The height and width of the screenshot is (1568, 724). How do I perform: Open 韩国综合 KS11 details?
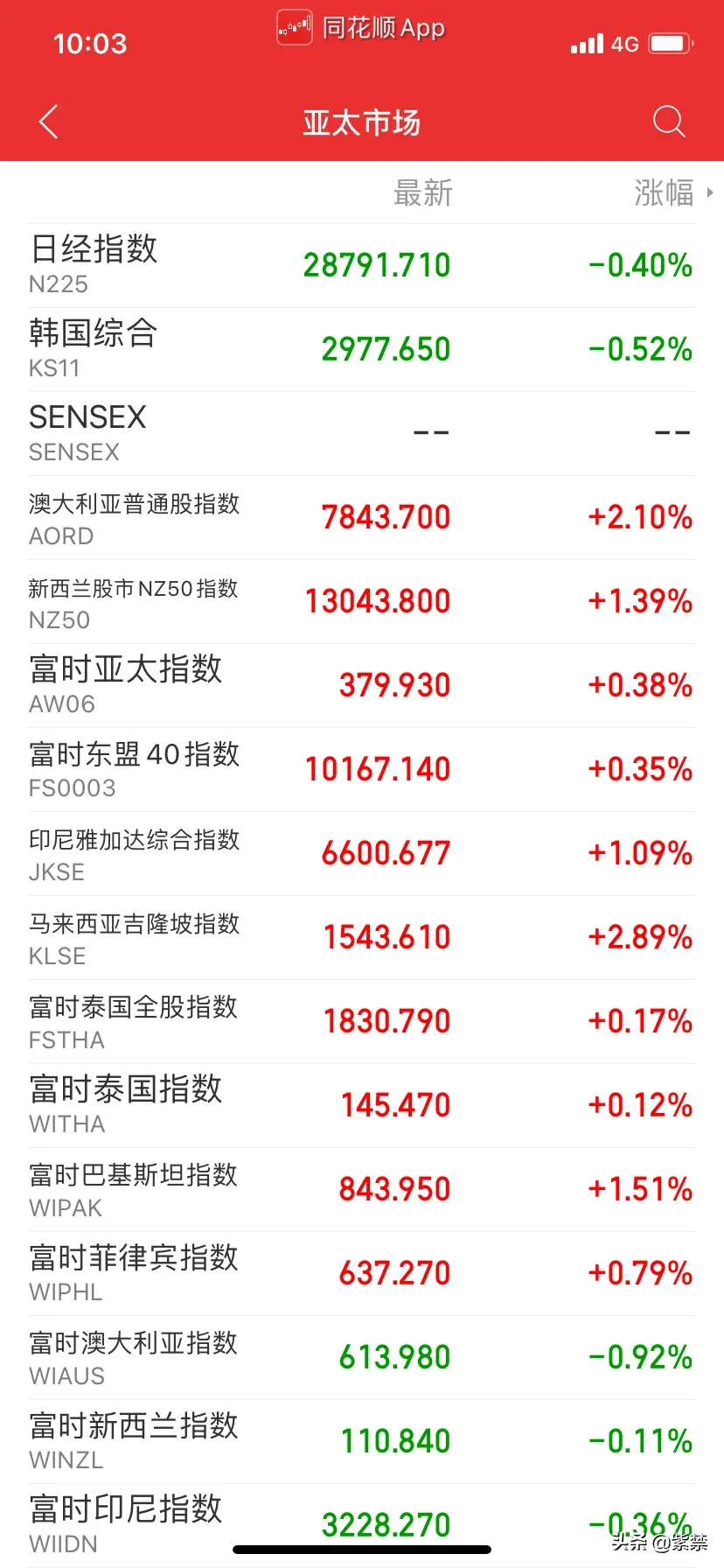pyautogui.click(x=362, y=349)
